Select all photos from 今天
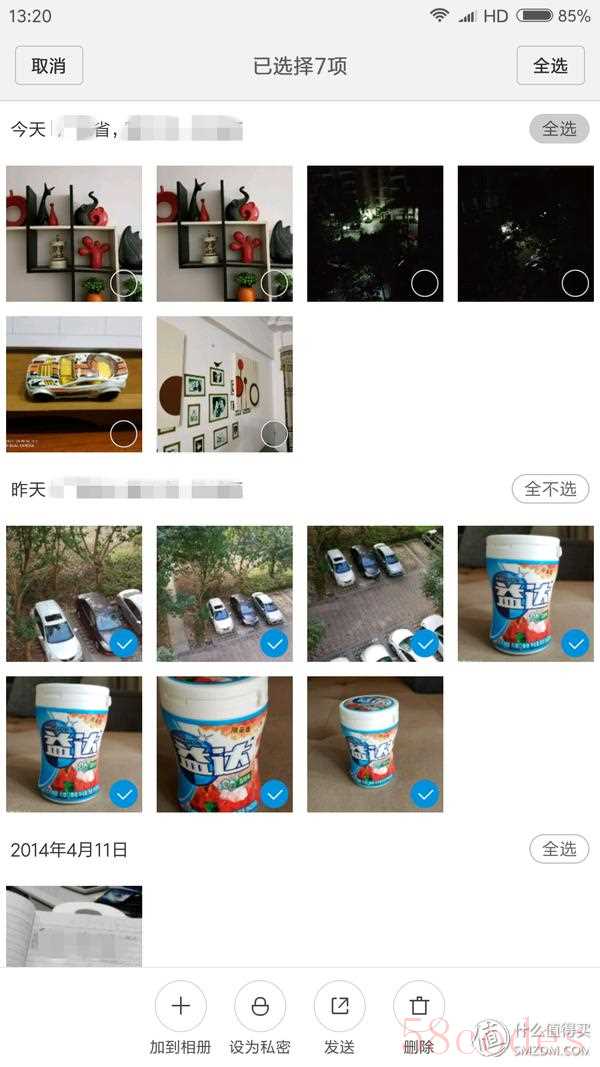 pyautogui.click(x=559, y=129)
